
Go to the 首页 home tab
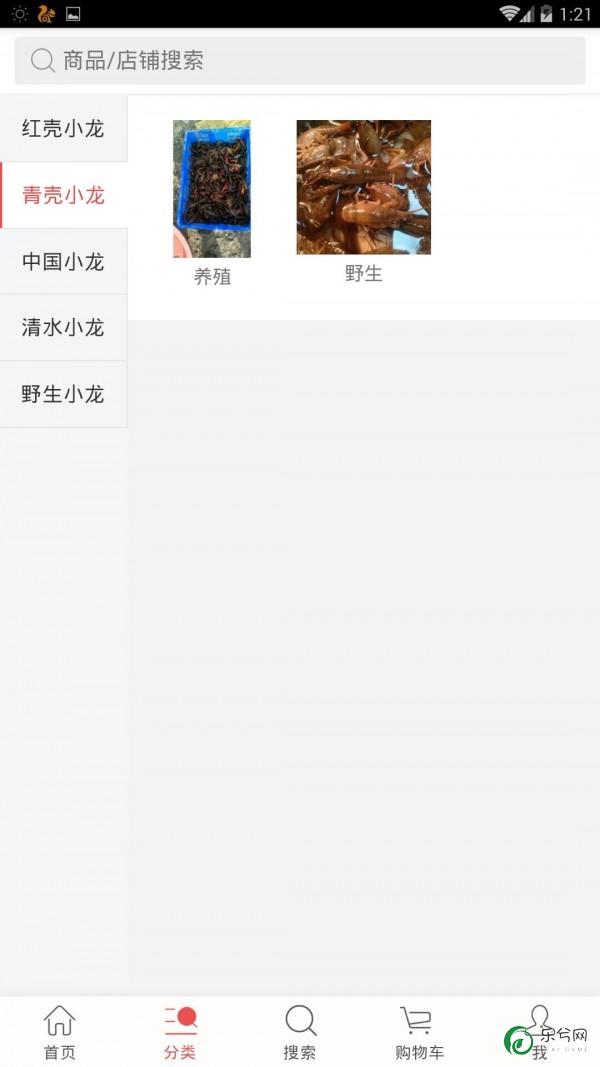60,1032
